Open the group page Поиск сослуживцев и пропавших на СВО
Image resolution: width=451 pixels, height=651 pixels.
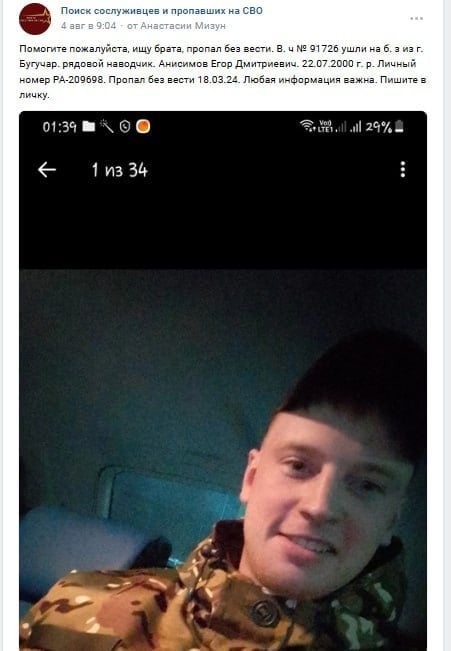[x=162, y=11]
